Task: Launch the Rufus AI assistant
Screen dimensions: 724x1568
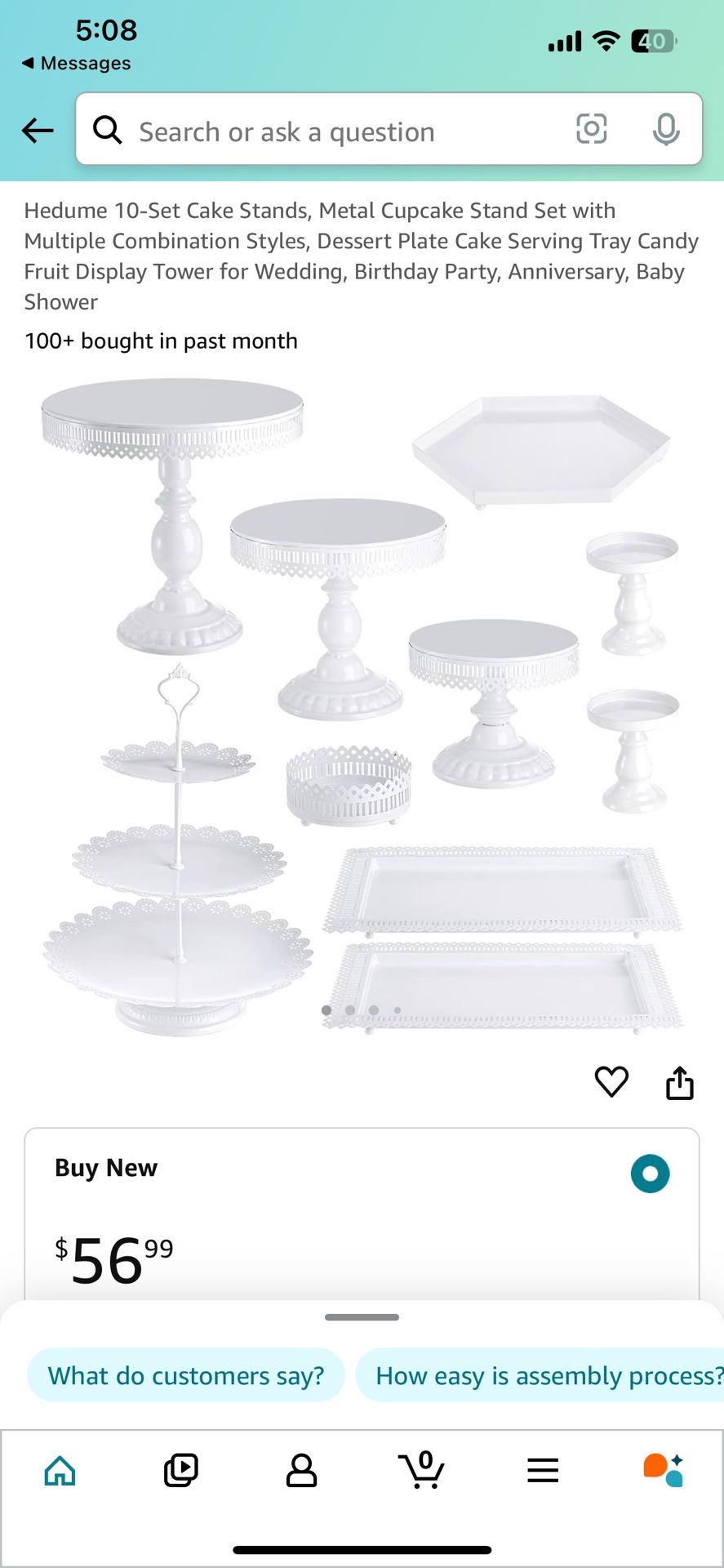Action: coord(663,1471)
